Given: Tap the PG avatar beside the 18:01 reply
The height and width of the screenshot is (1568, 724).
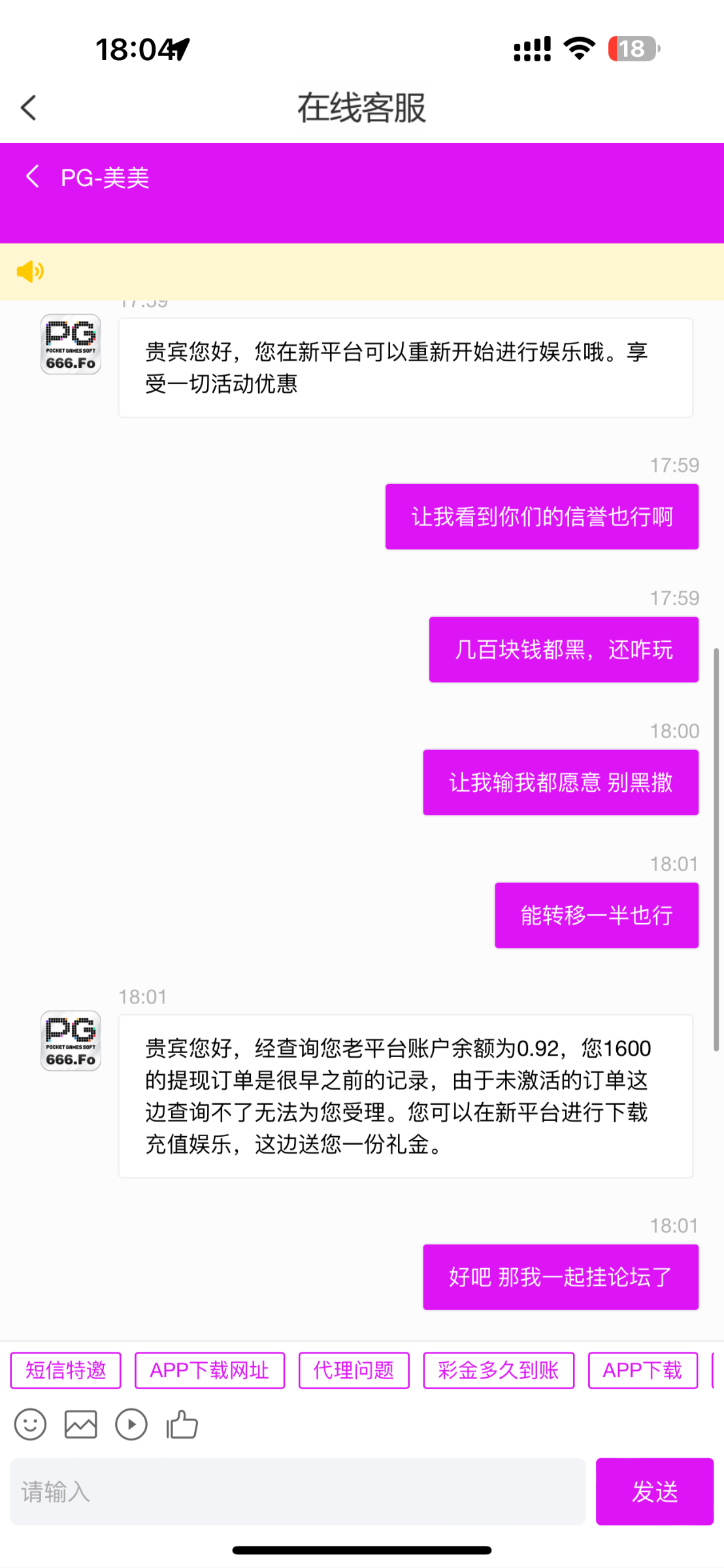Looking at the screenshot, I should pyautogui.click(x=71, y=1041).
